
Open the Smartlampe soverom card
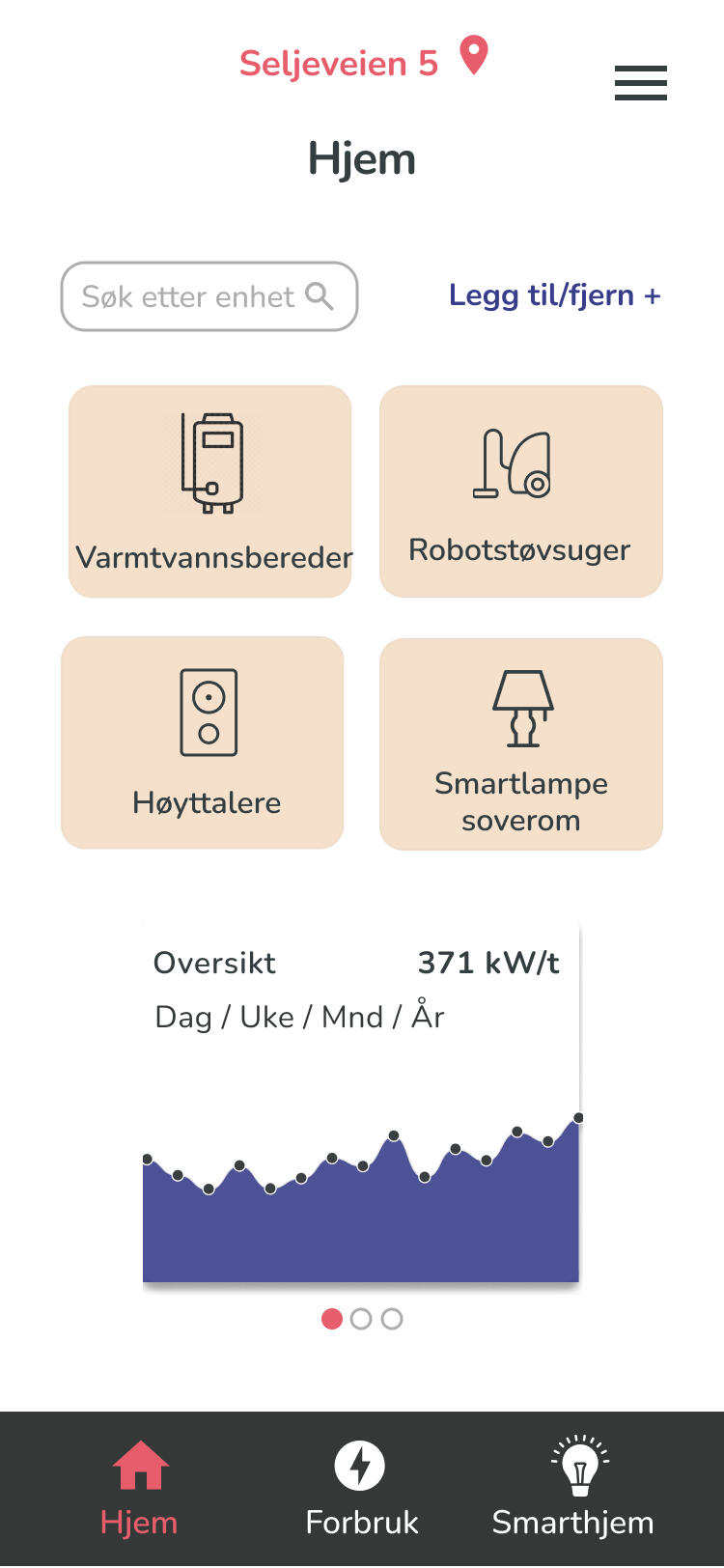pyautogui.click(x=520, y=743)
